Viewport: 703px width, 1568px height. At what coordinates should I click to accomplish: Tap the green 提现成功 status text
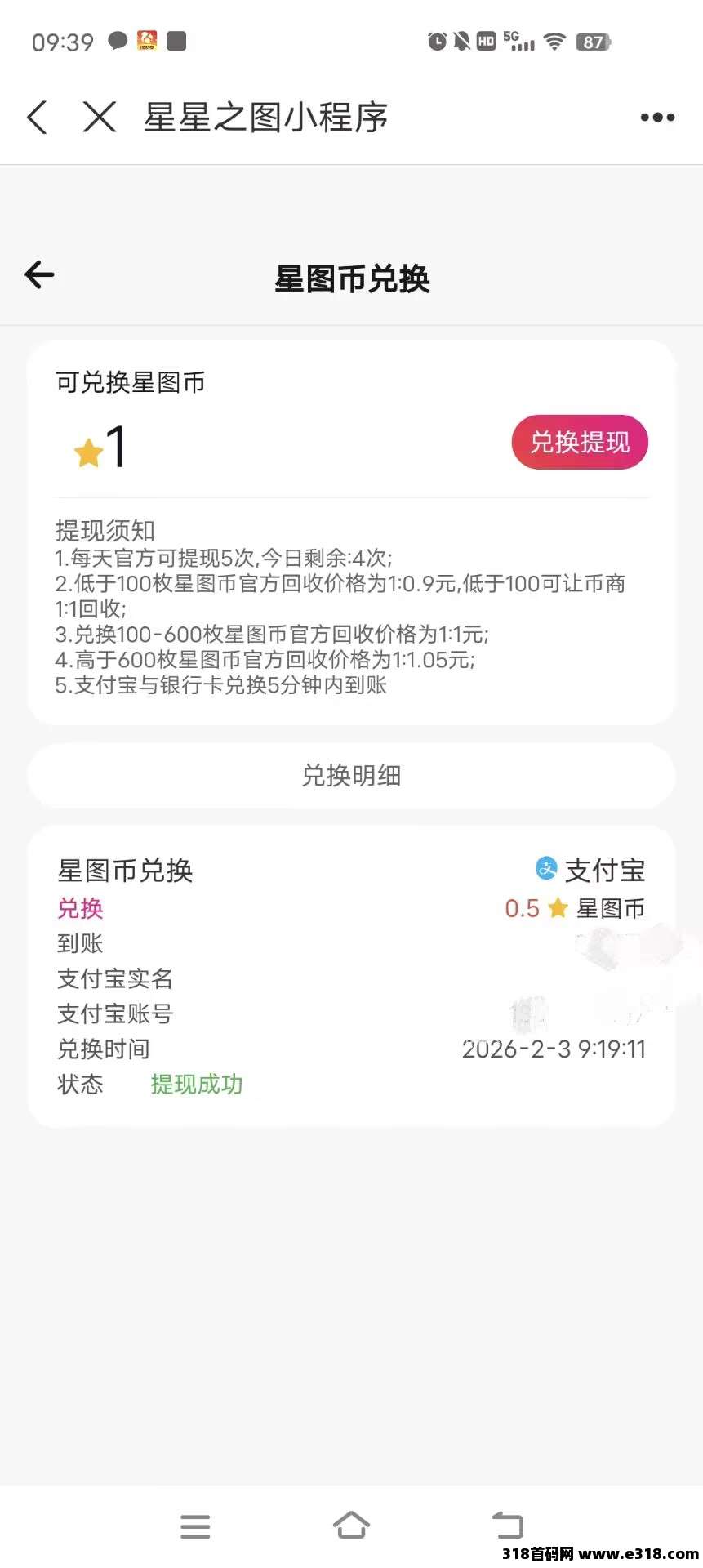[x=195, y=1085]
